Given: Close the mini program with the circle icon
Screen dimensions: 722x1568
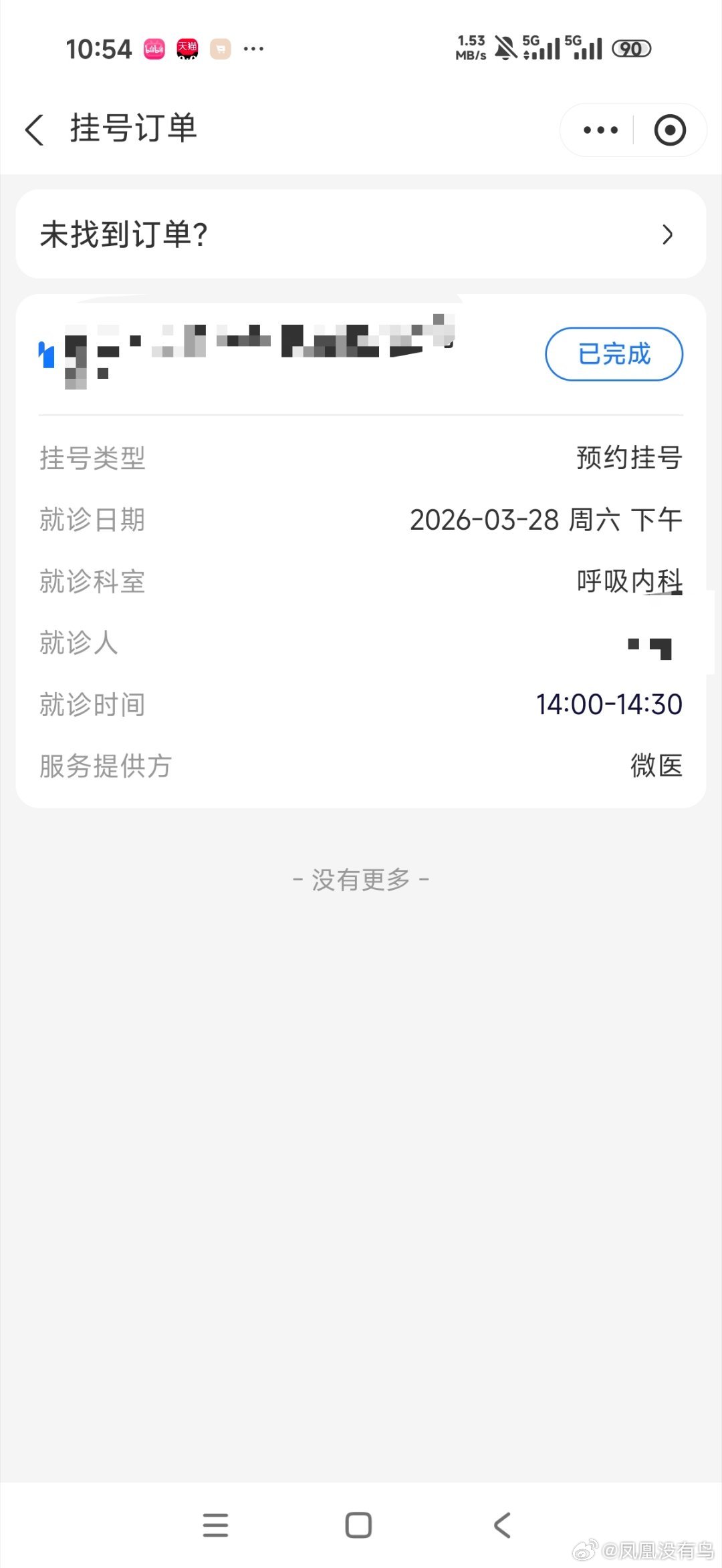Looking at the screenshot, I should click(x=670, y=130).
